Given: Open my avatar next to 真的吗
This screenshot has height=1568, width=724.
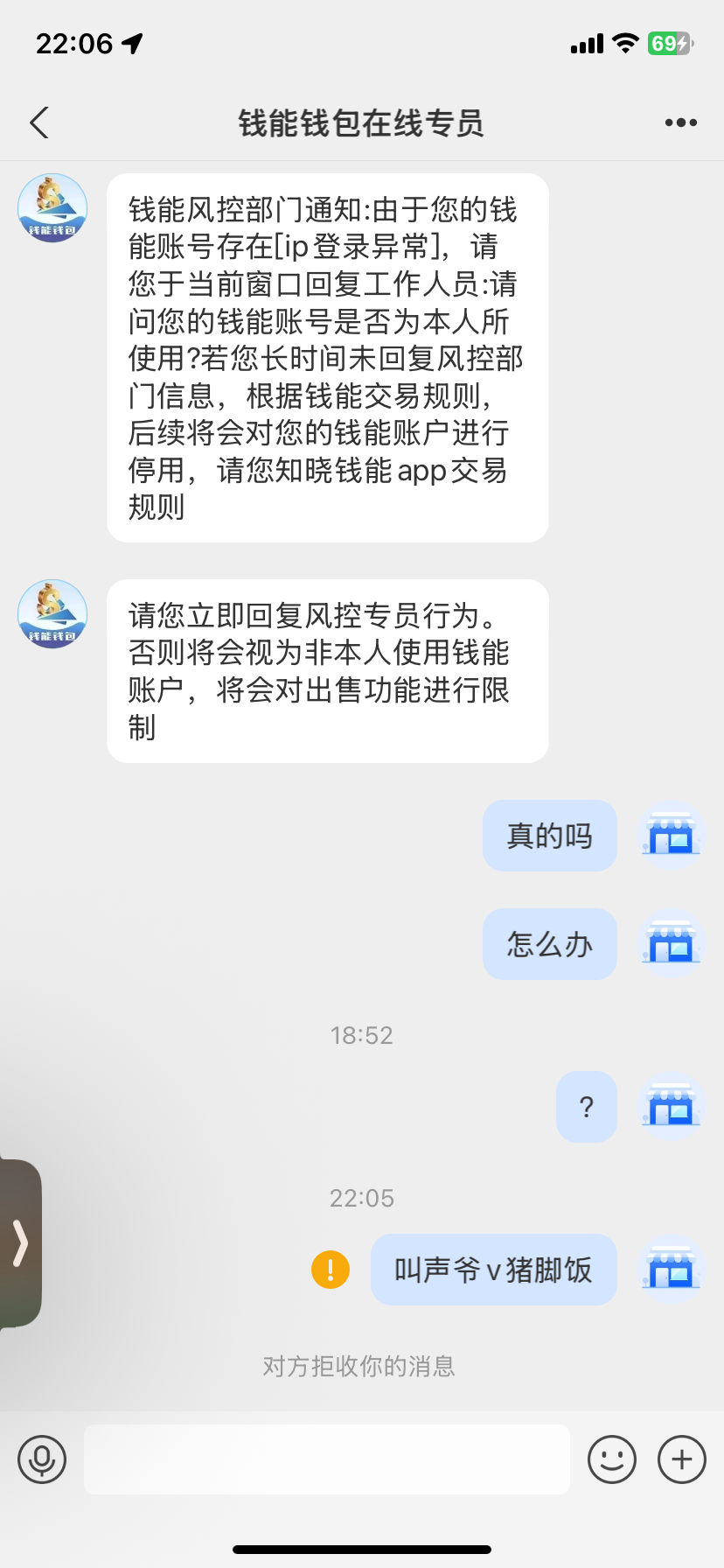Looking at the screenshot, I should (x=671, y=836).
